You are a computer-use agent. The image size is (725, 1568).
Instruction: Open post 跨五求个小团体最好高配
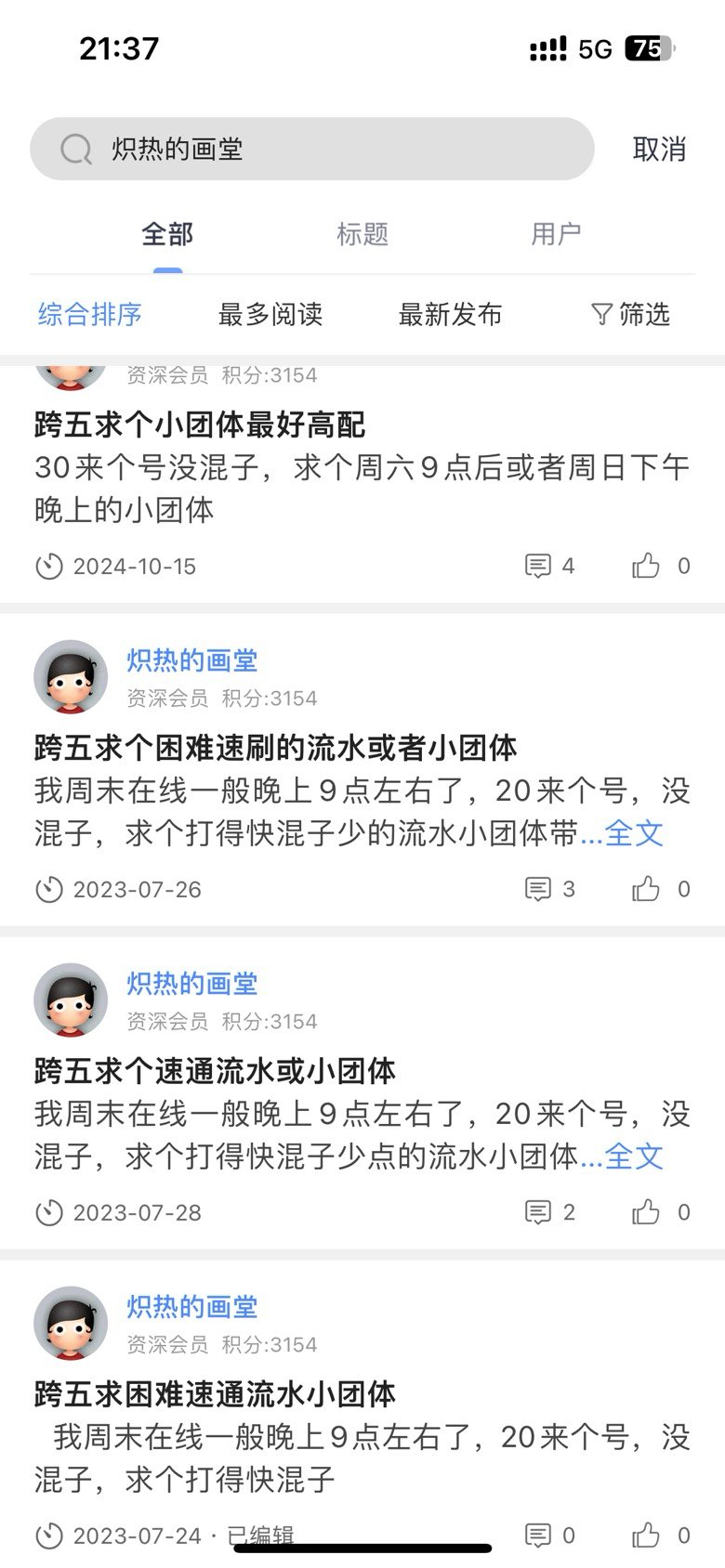click(x=200, y=425)
